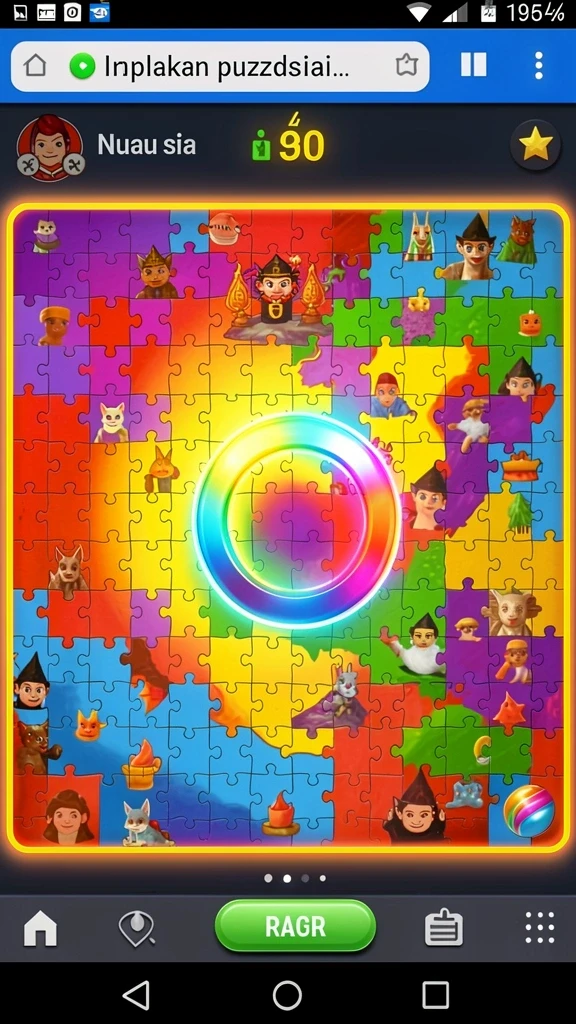576x1024 pixels.
Task: Select the second page indicator dot
Action: 287,878
